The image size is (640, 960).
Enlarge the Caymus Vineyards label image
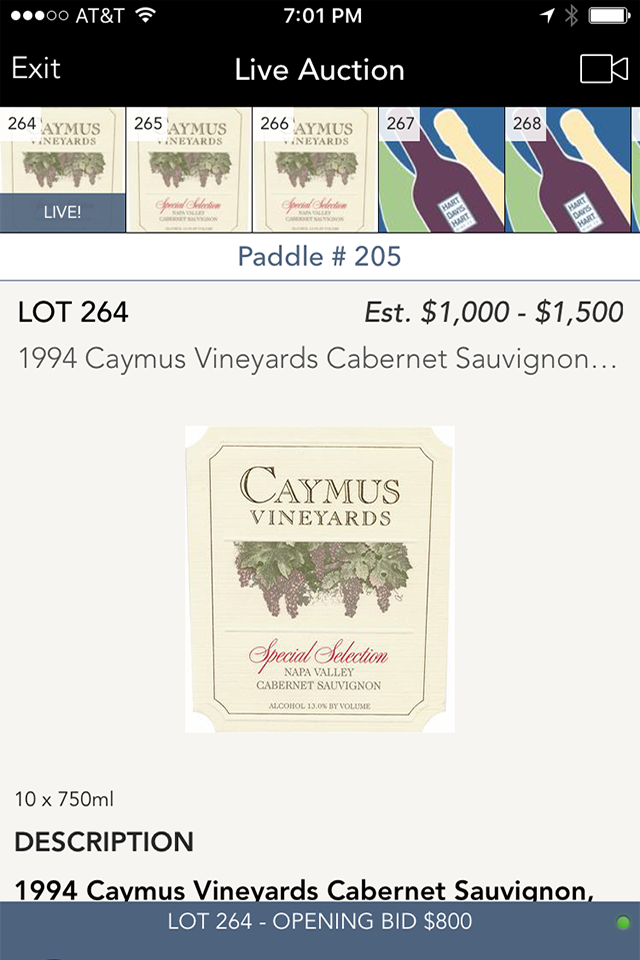pos(320,579)
